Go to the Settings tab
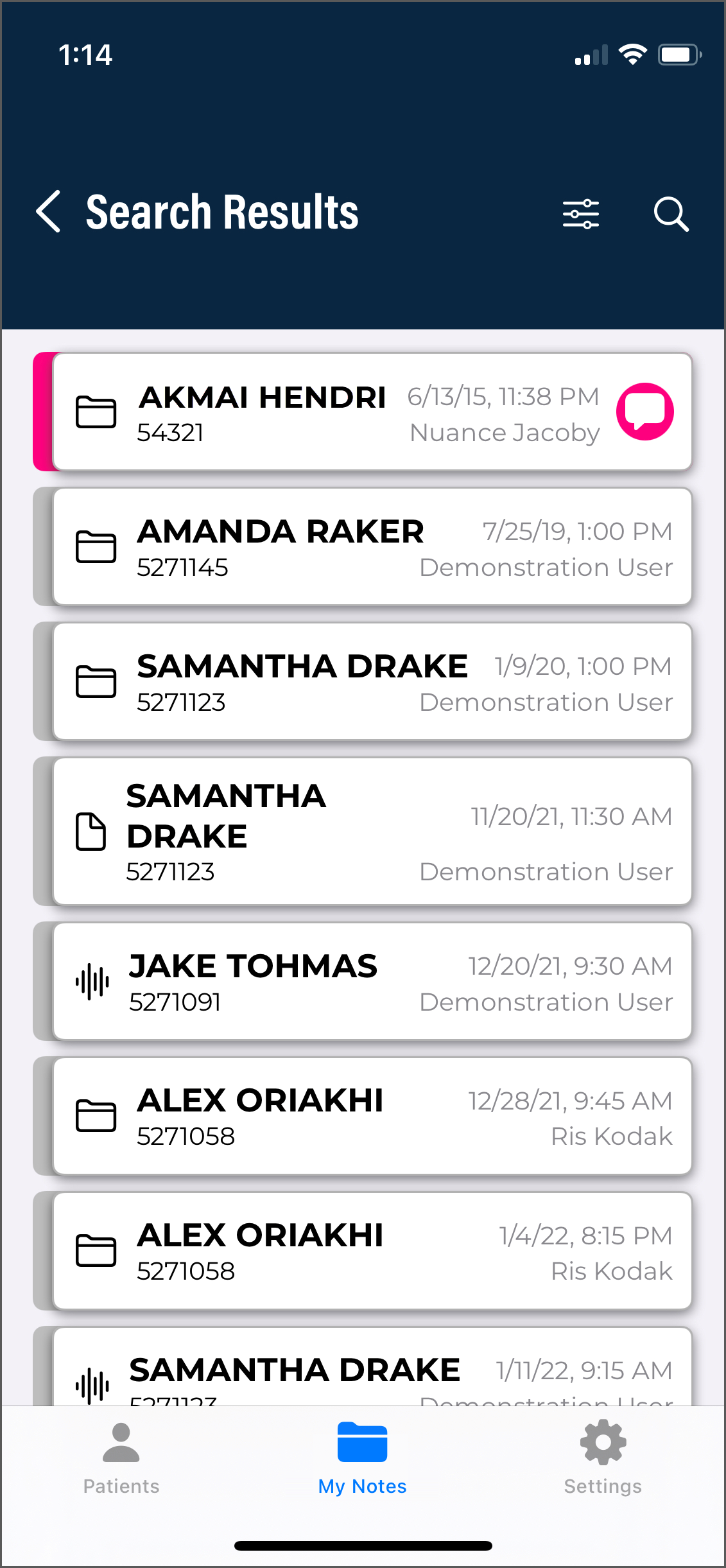 [603, 1458]
